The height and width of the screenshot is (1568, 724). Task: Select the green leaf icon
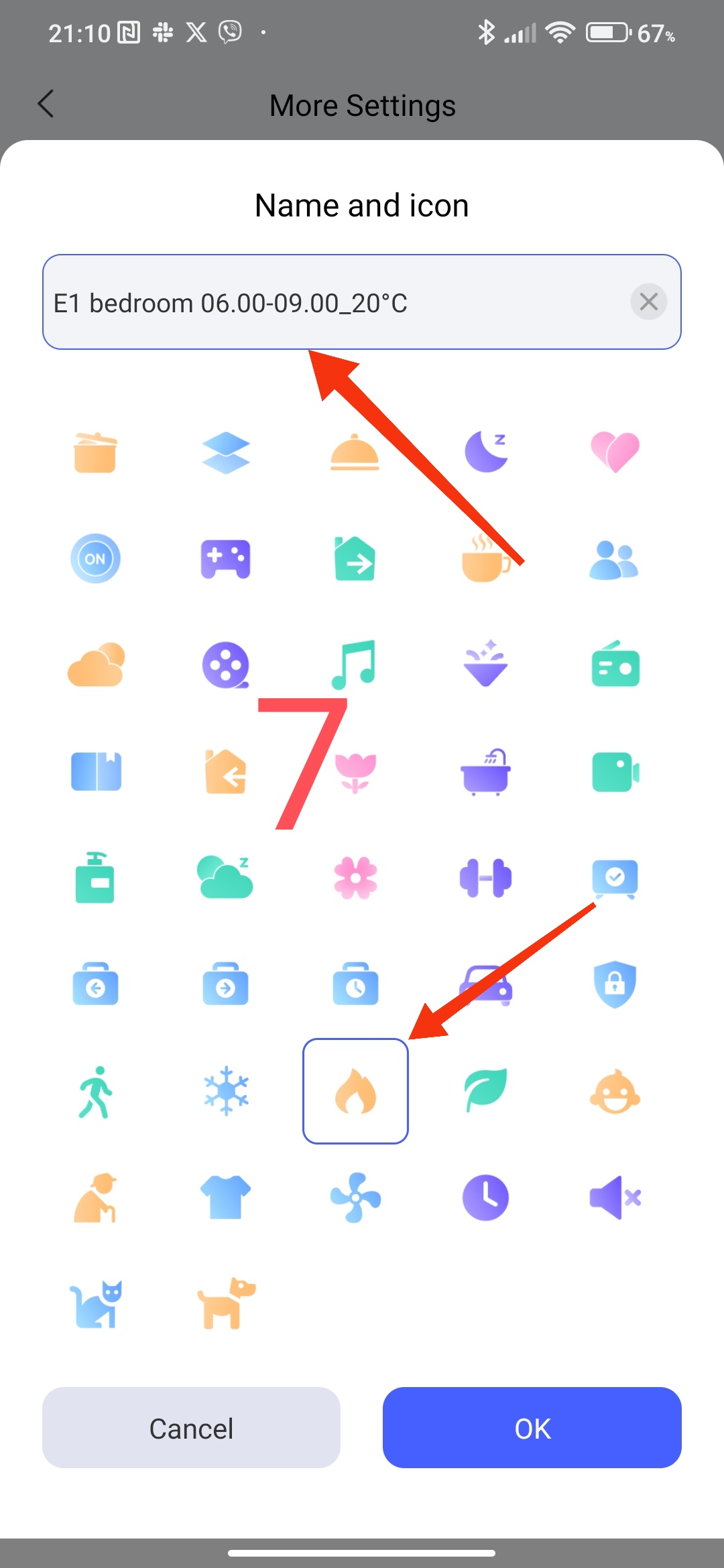(x=486, y=1091)
